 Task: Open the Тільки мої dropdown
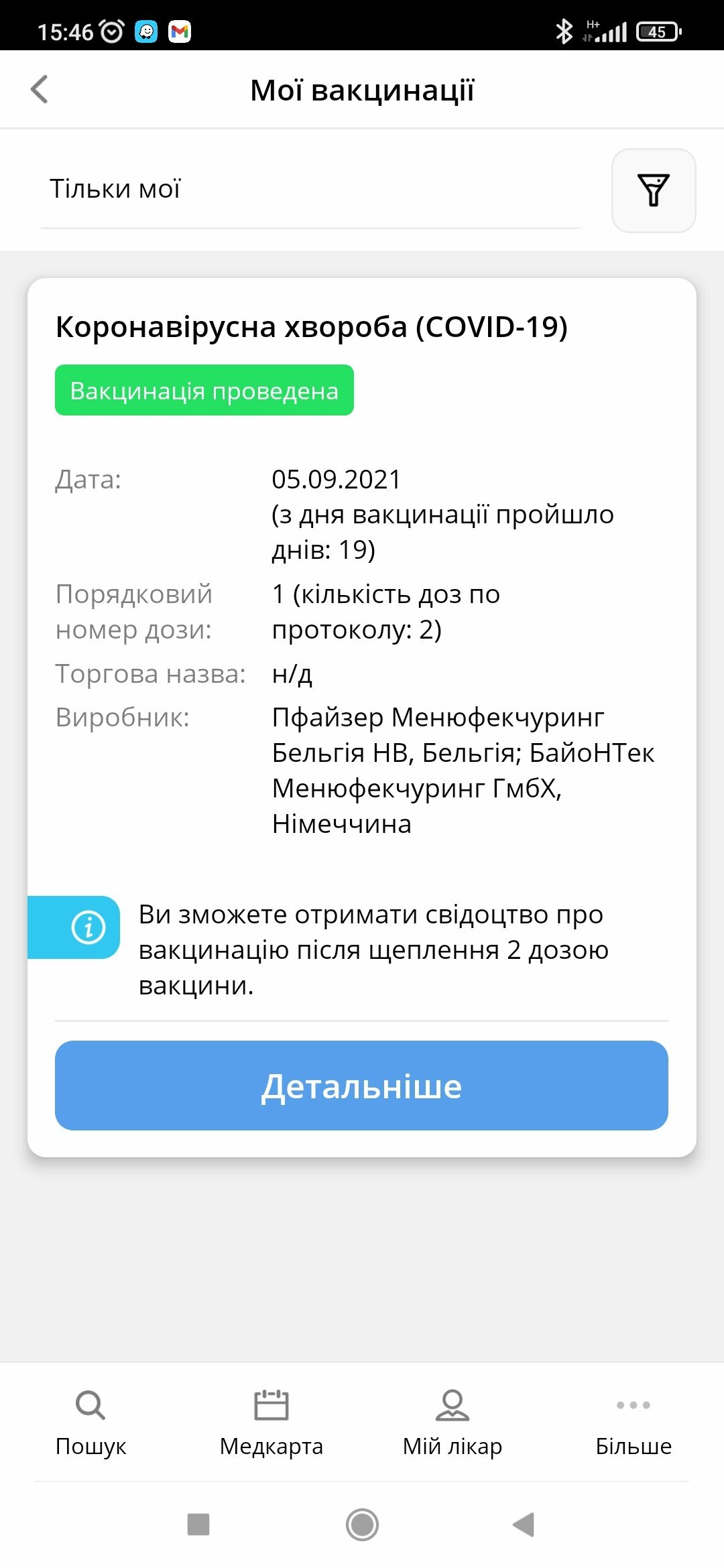point(310,190)
